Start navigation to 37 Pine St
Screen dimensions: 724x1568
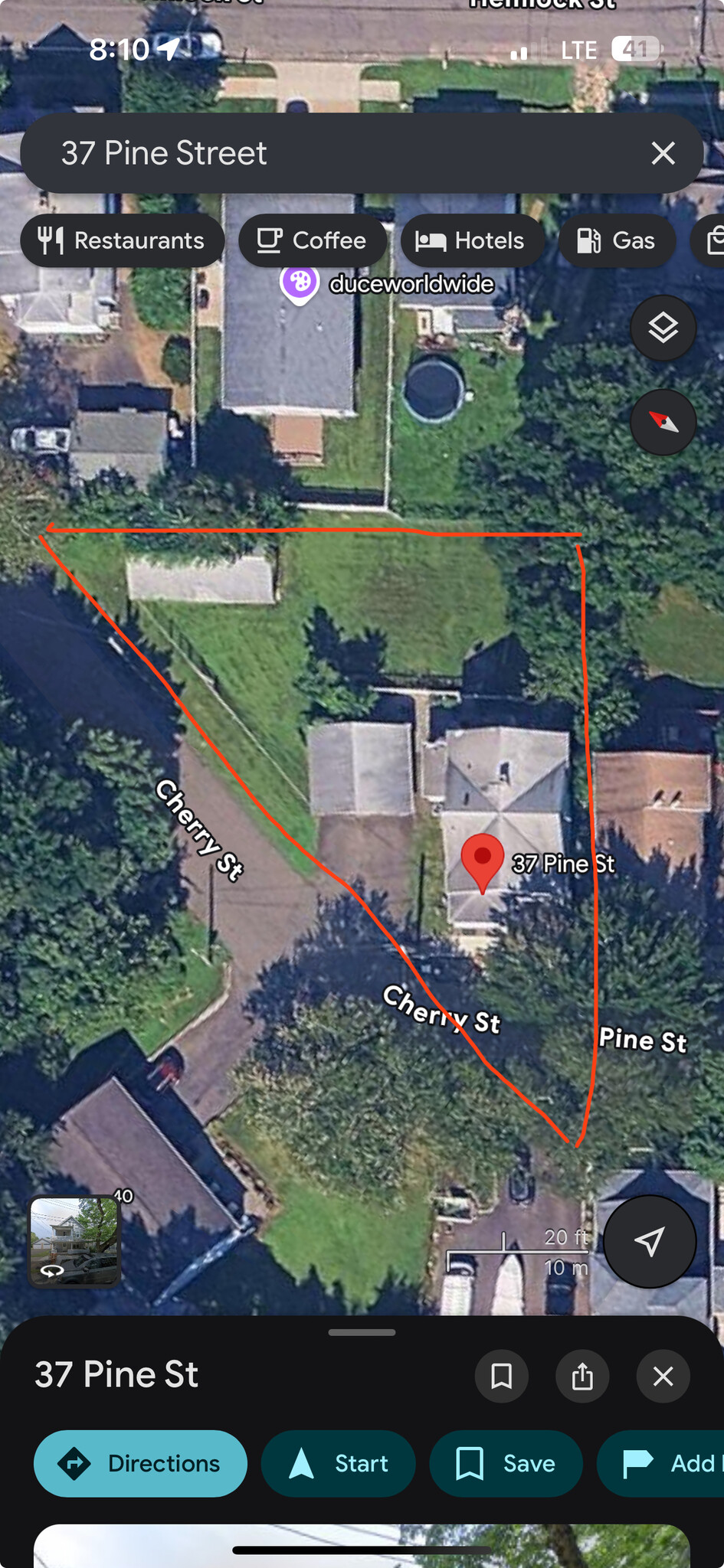pyautogui.click(x=338, y=1463)
